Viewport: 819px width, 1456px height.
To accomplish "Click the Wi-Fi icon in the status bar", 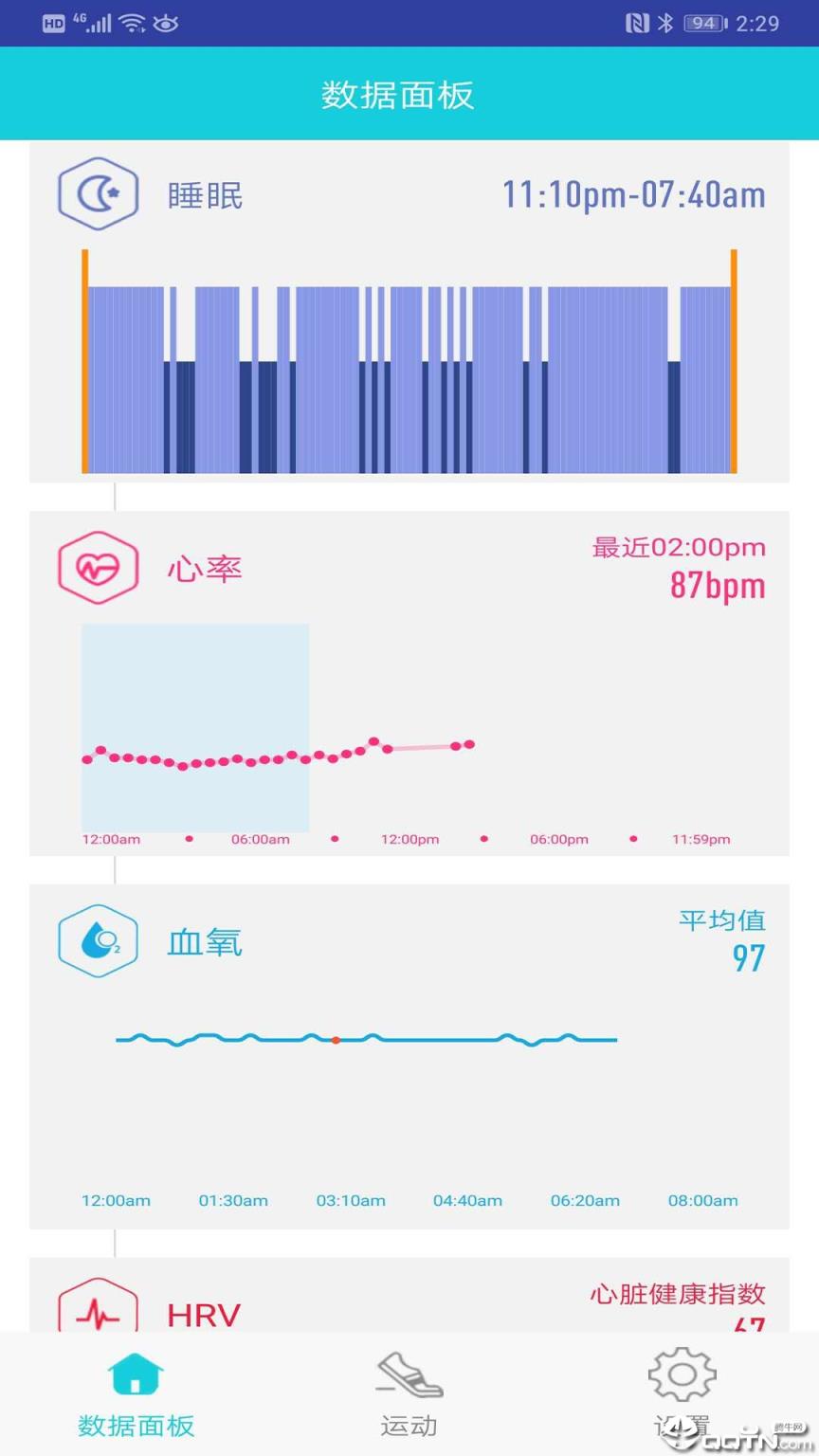I will 131,22.
